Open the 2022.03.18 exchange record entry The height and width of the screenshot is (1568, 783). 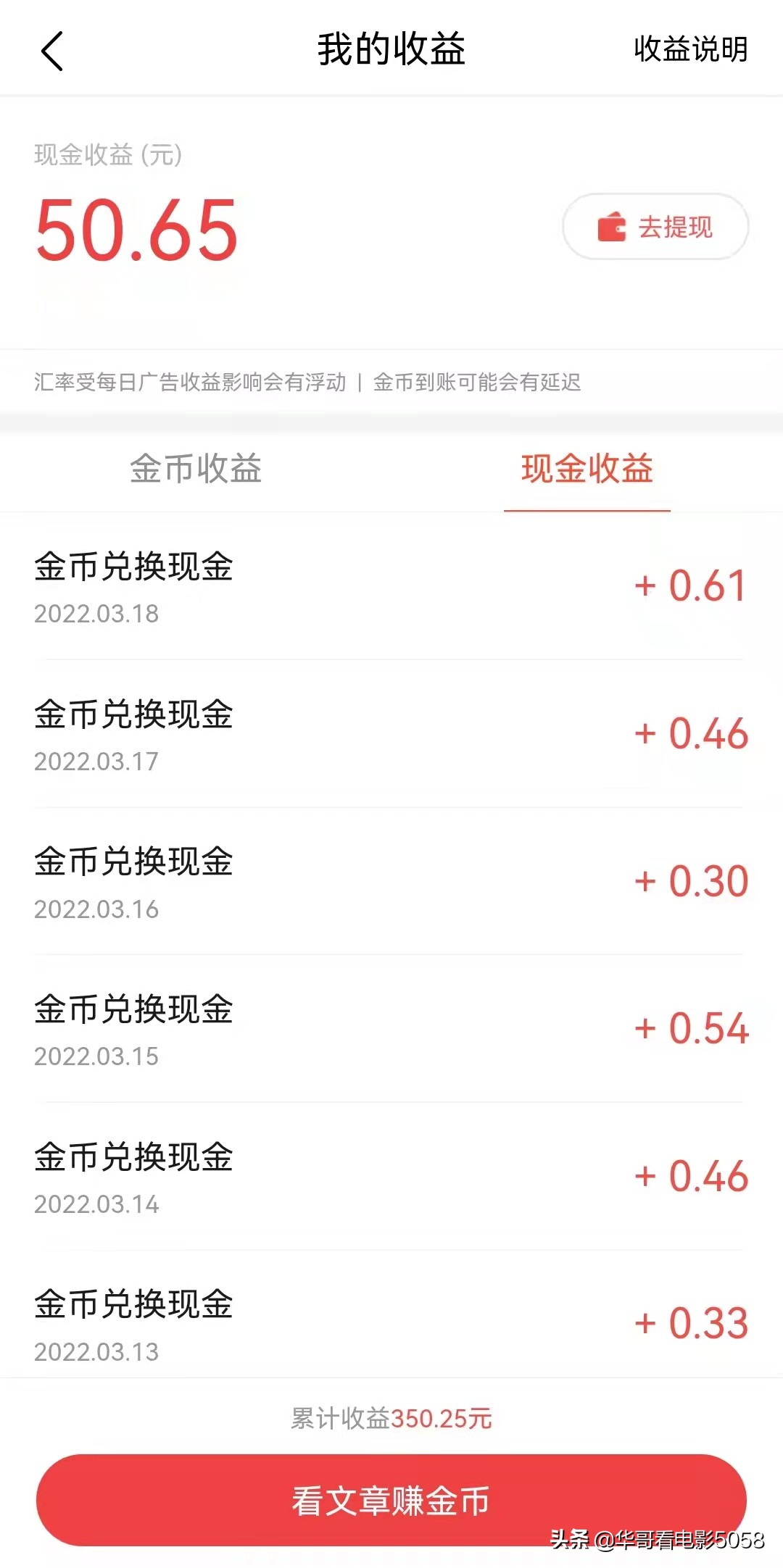tap(391, 587)
